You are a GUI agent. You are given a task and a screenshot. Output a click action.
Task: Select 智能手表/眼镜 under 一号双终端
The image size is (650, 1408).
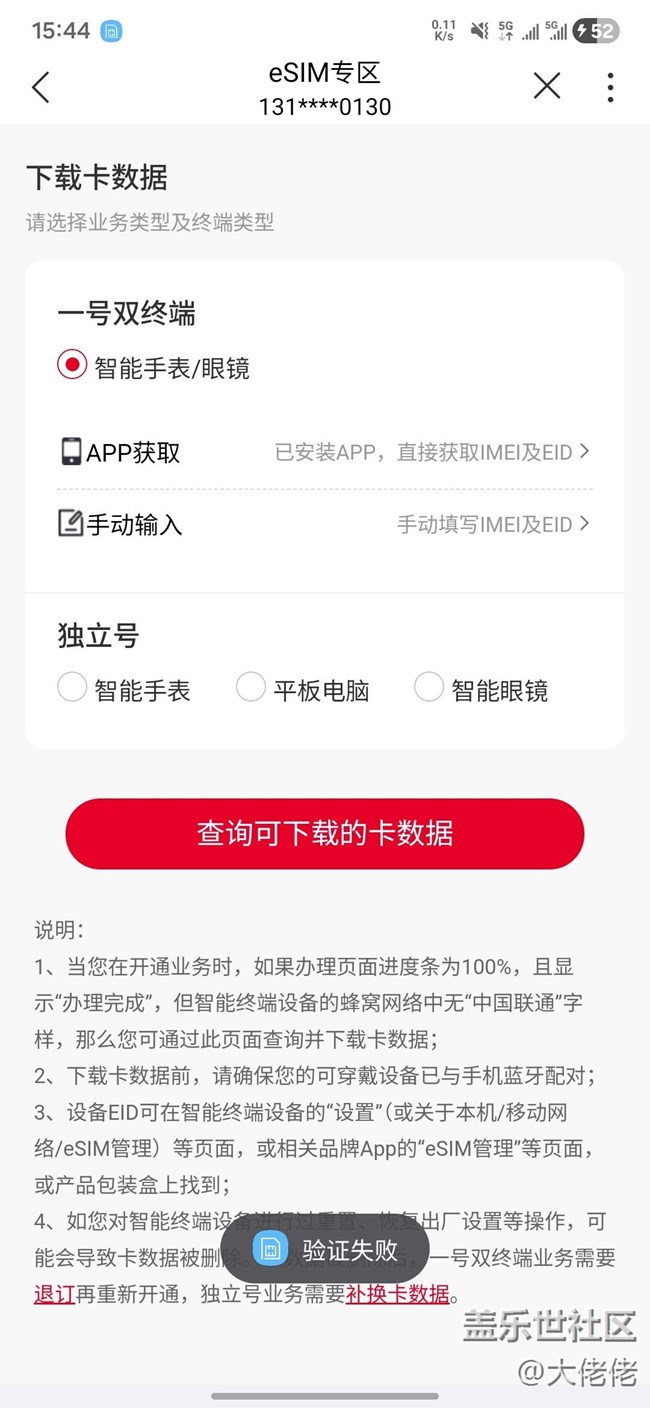[x=72, y=366]
